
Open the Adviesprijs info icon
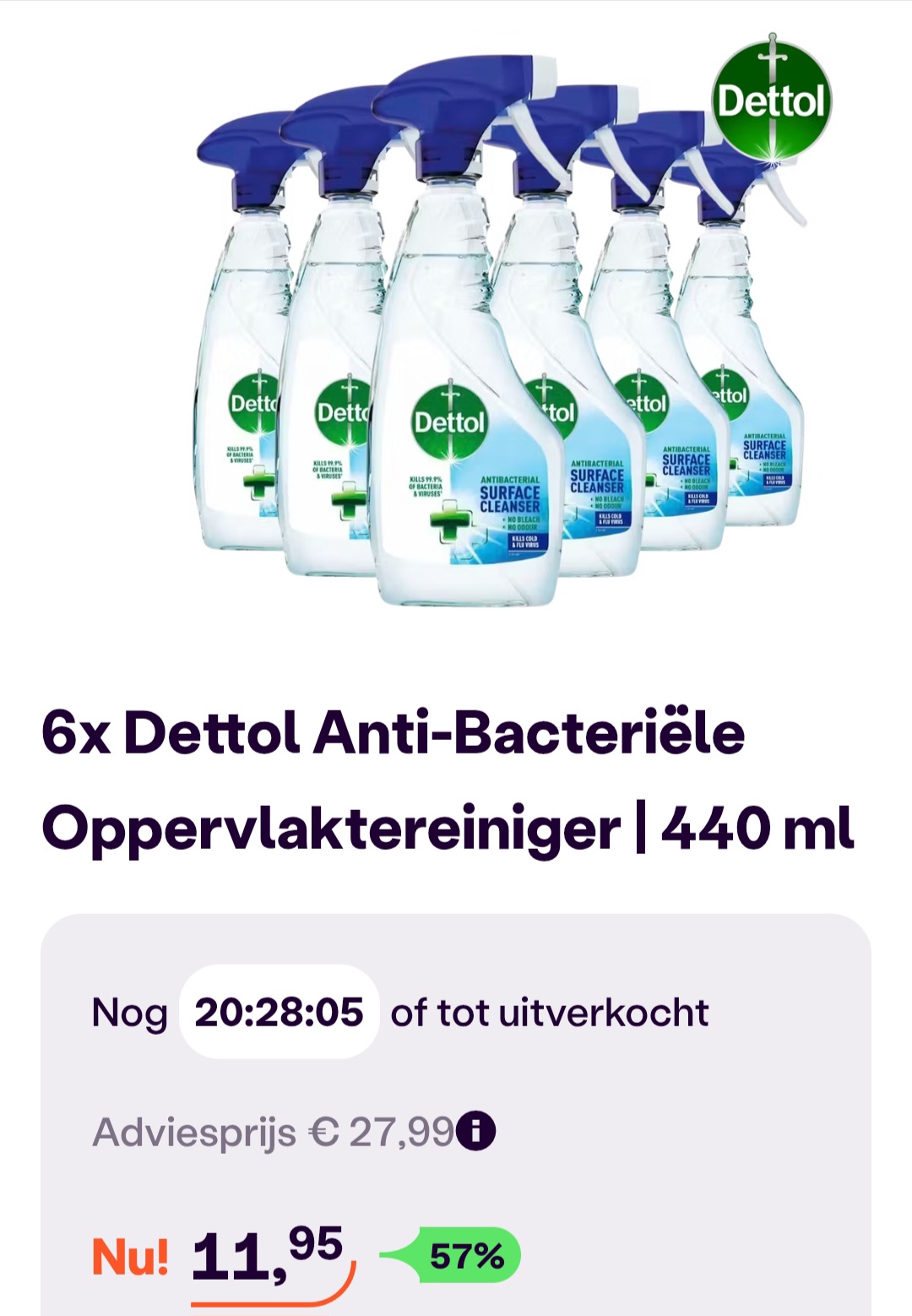coord(475,1130)
